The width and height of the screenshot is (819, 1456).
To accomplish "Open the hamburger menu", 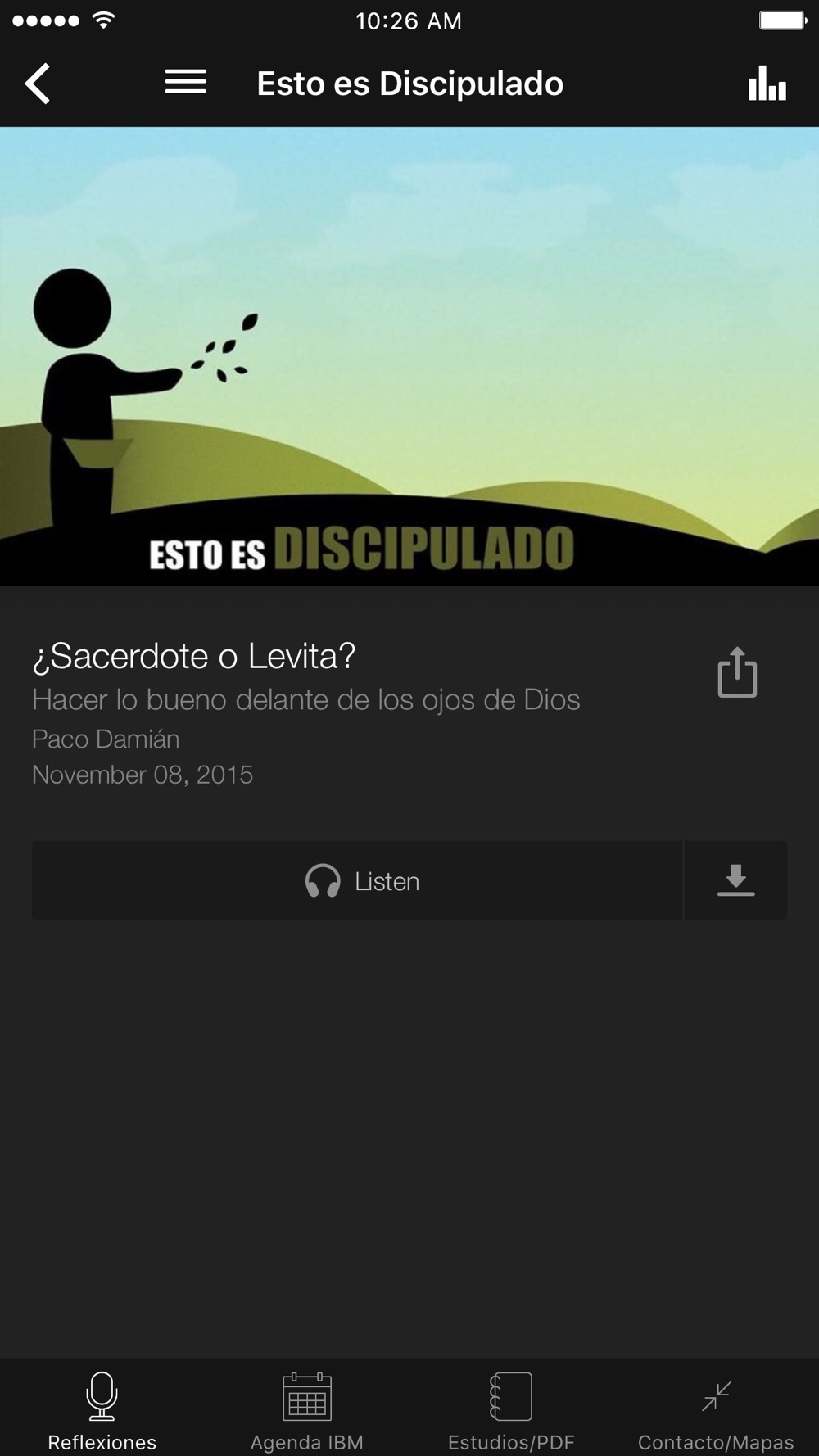I will (x=185, y=82).
